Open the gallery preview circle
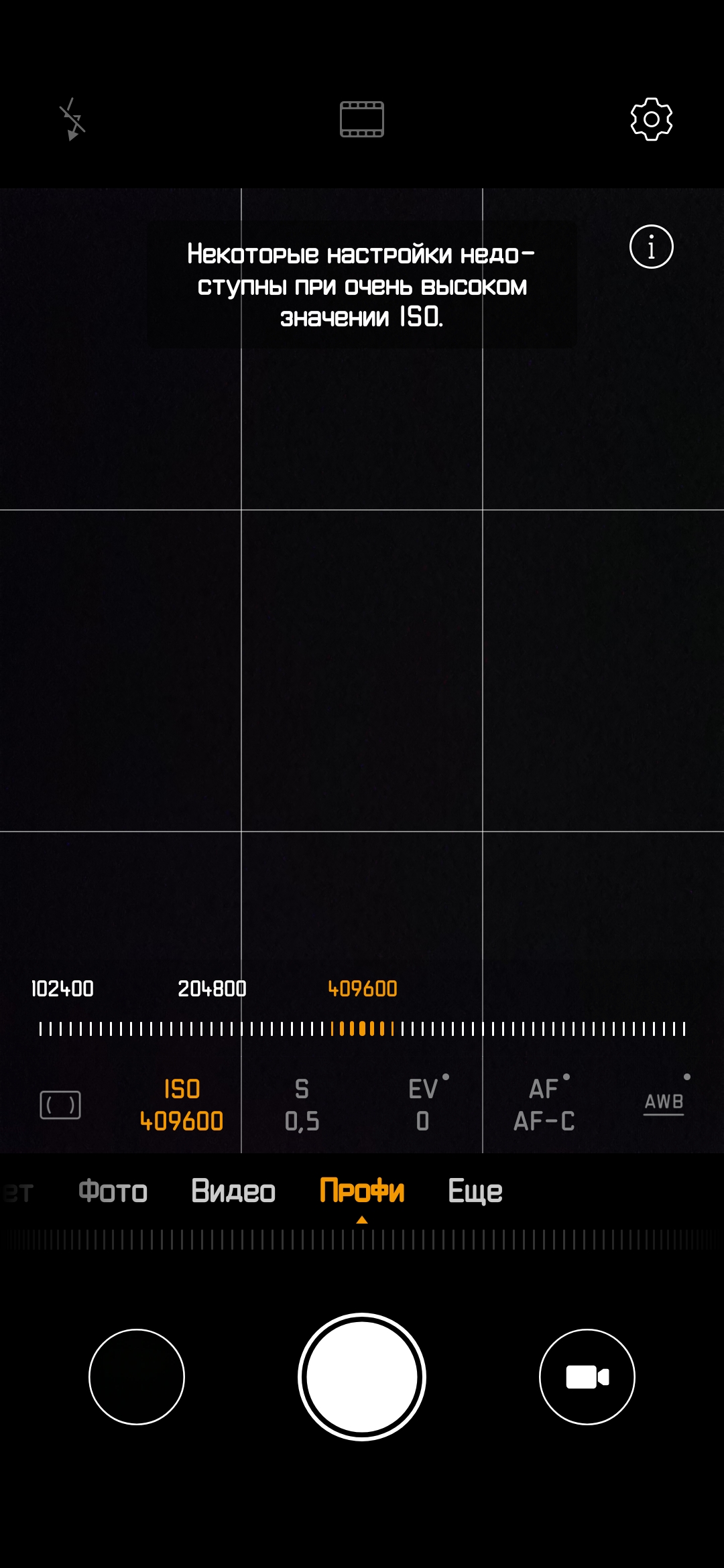This screenshot has width=724, height=1568. [x=137, y=1376]
